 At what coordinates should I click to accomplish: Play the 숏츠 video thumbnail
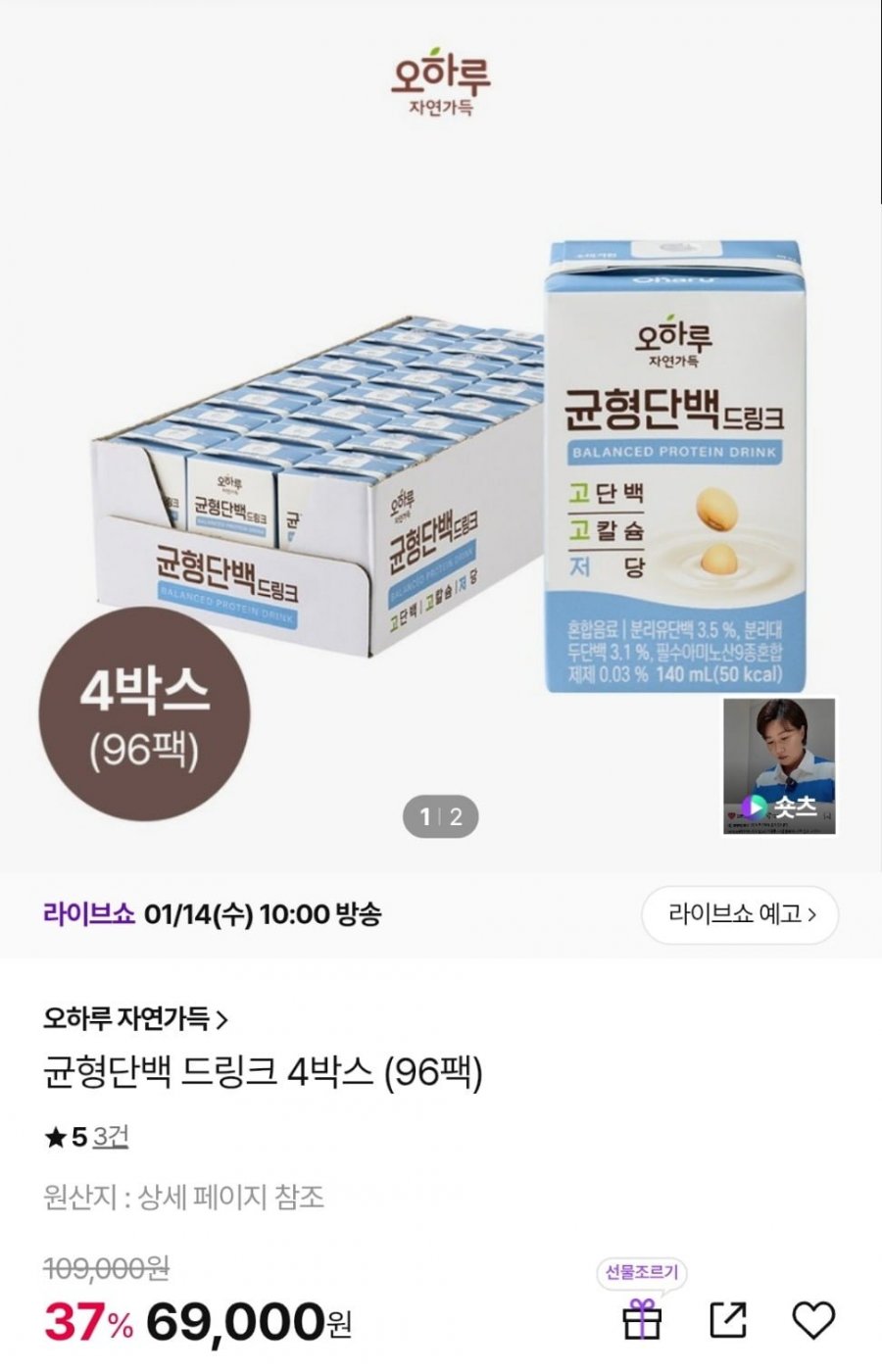pos(779,766)
